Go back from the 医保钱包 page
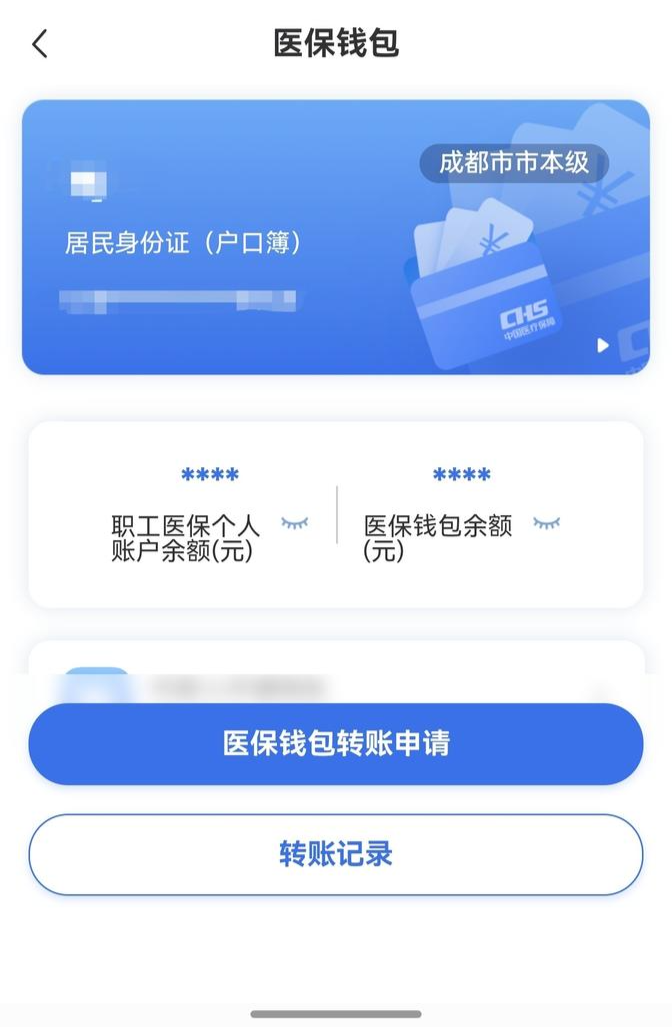 [x=40, y=44]
